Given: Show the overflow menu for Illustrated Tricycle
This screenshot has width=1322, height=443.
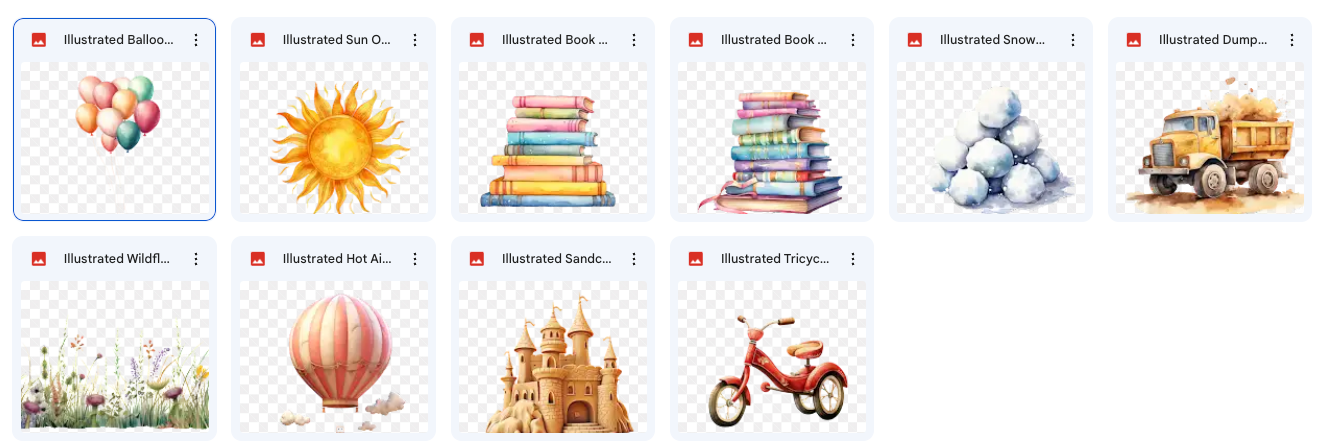Looking at the screenshot, I should [853, 259].
